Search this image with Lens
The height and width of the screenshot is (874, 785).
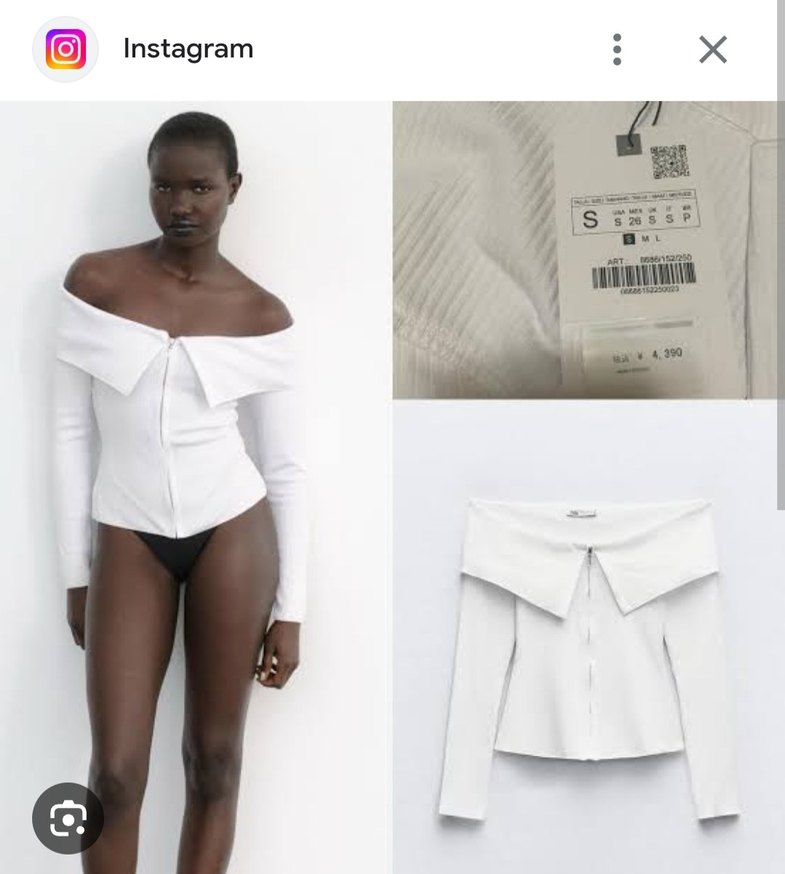[x=67, y=818]
